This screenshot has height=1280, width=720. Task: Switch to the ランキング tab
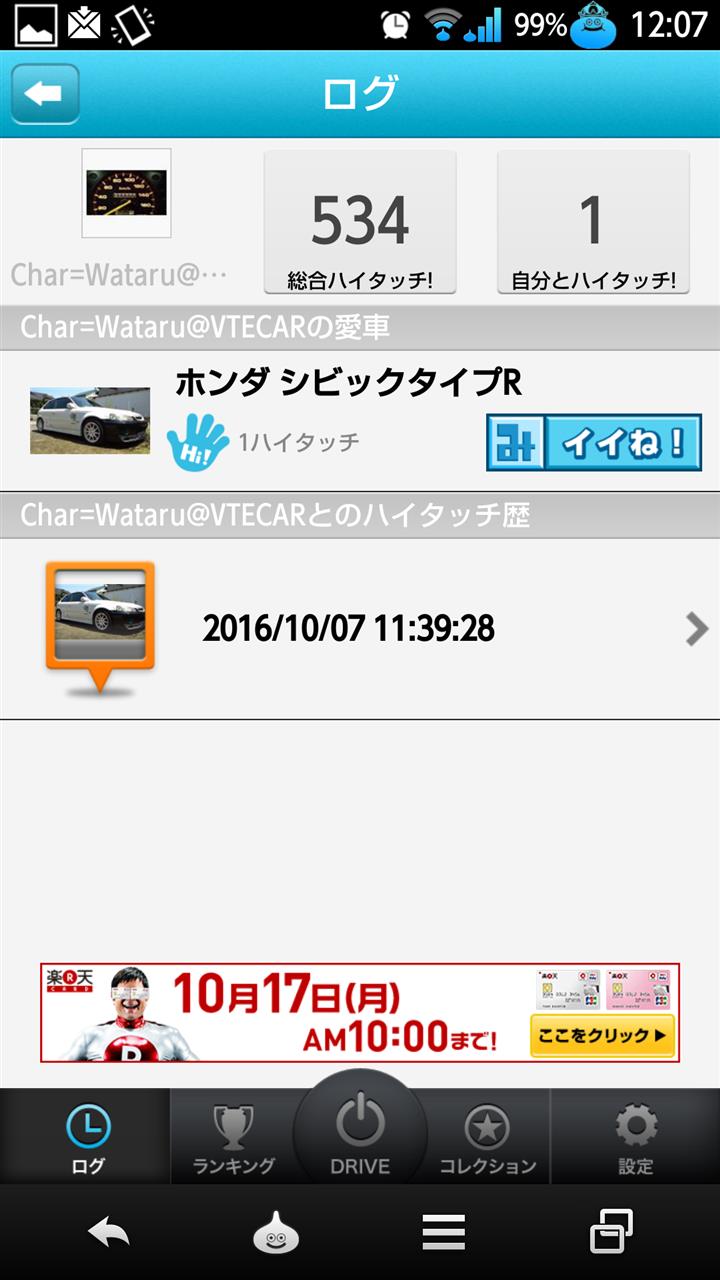tap(233, 1137)
